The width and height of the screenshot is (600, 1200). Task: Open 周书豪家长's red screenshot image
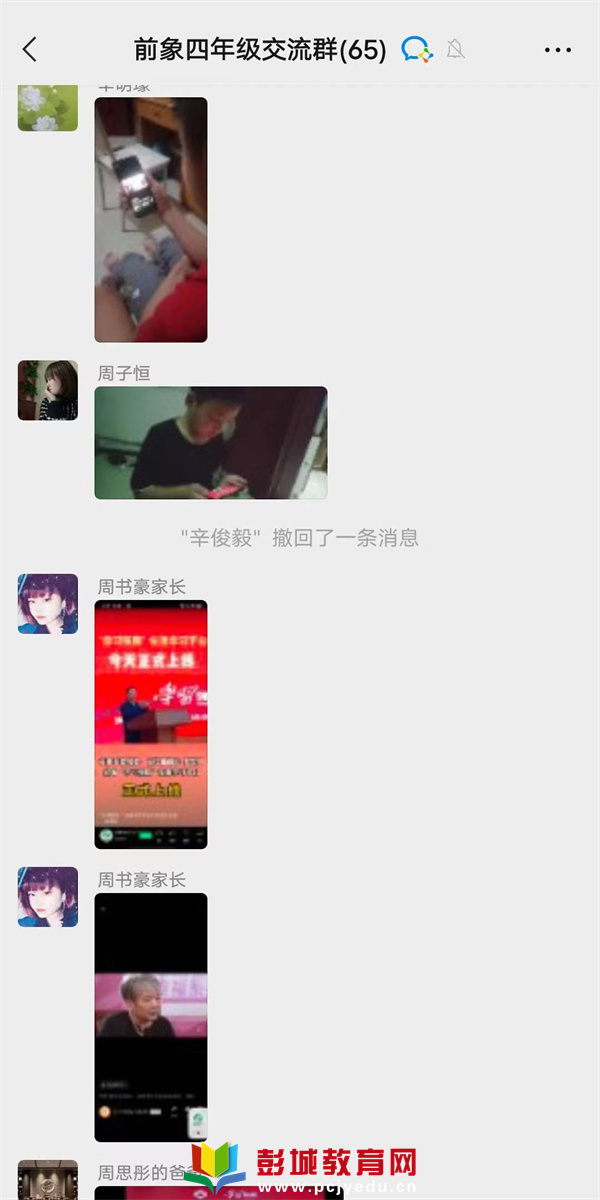(151, 724)
